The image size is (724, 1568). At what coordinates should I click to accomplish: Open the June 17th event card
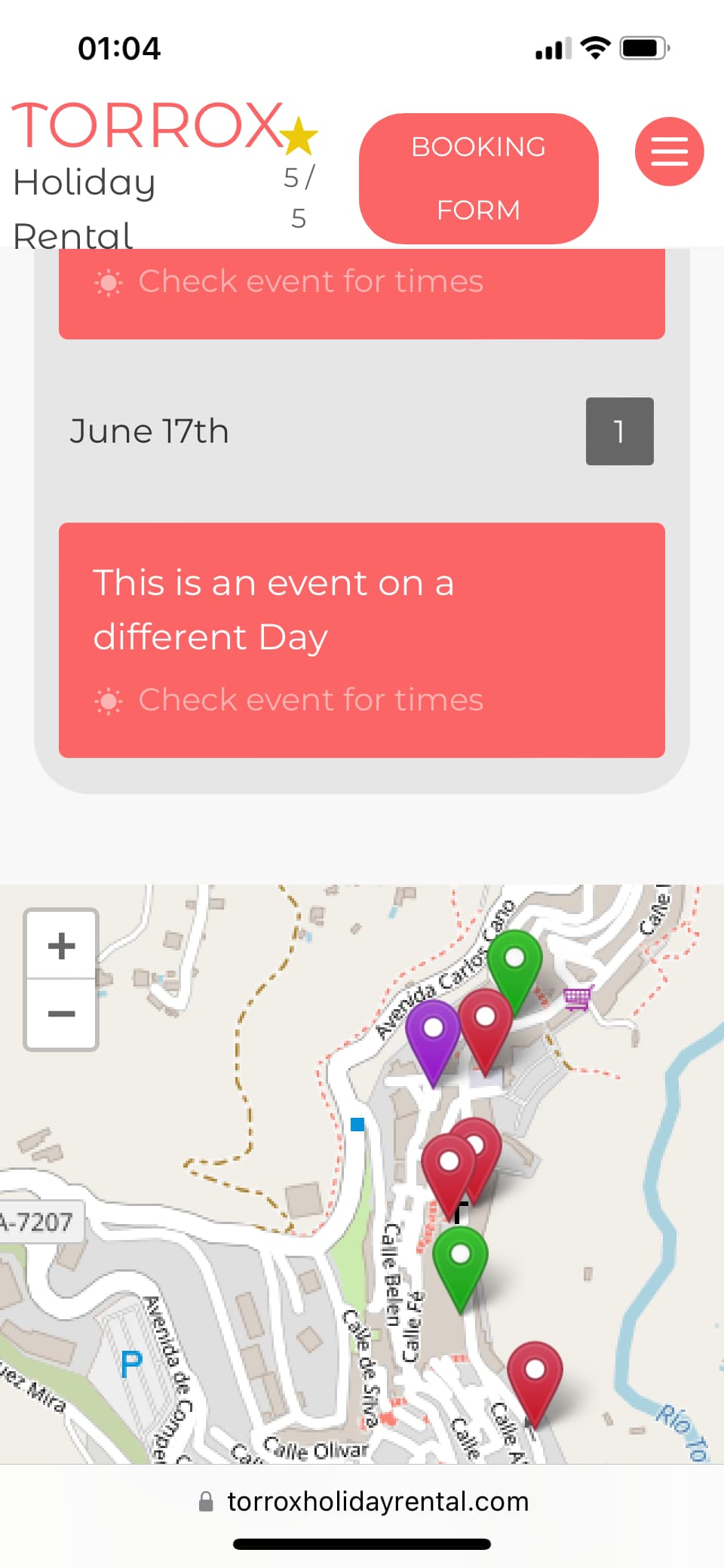click(x=362, y=640)
